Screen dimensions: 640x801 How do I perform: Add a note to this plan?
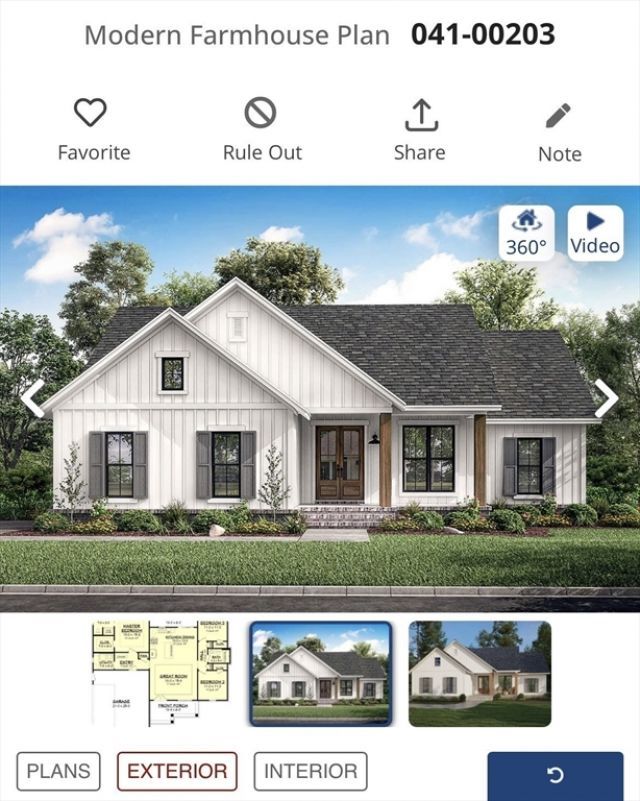pos(559,130)
